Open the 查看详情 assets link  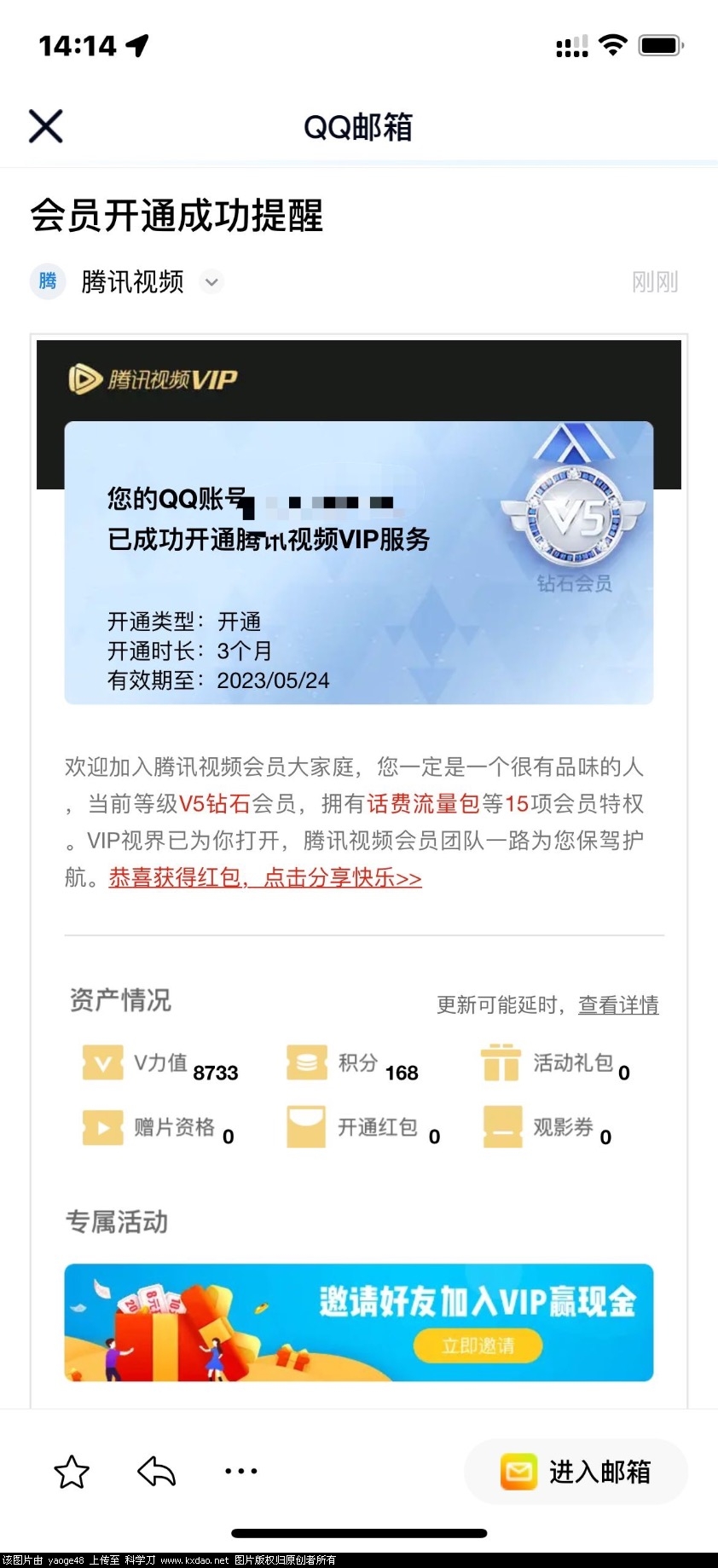pyautogui.click(x=618, y=1005)
